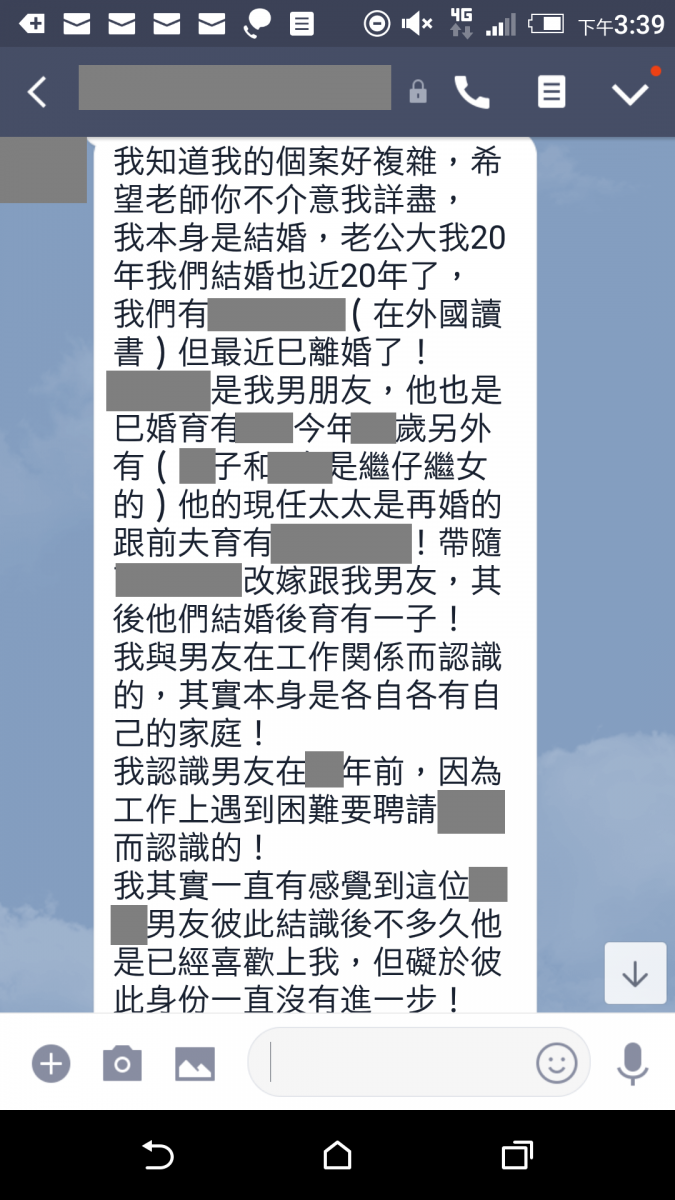Screen dimensions: 675x1200
Task: Go back to the chat list
Action: (37, 92)
